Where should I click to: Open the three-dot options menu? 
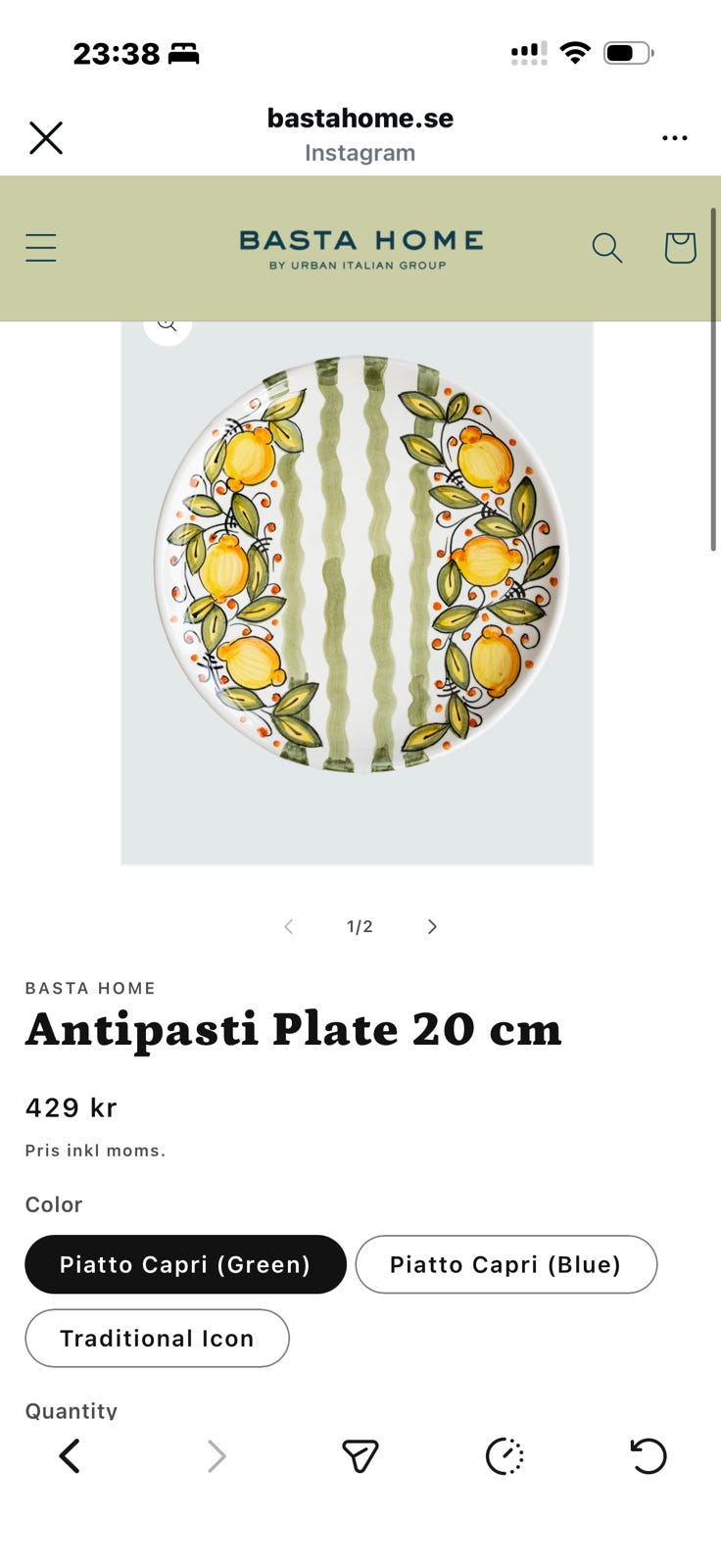pyautogui.click(x=675, y=137)
